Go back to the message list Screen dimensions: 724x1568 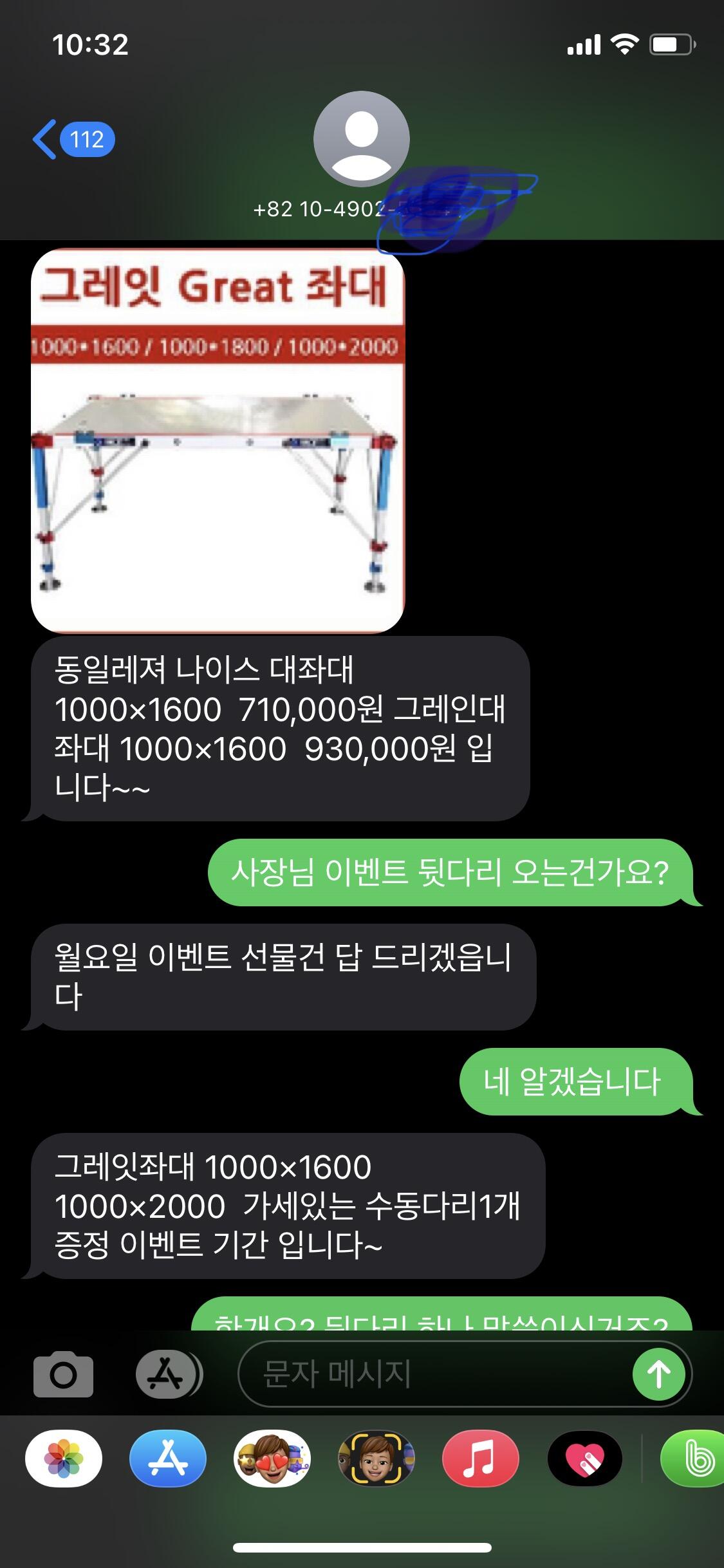[73, 139]
